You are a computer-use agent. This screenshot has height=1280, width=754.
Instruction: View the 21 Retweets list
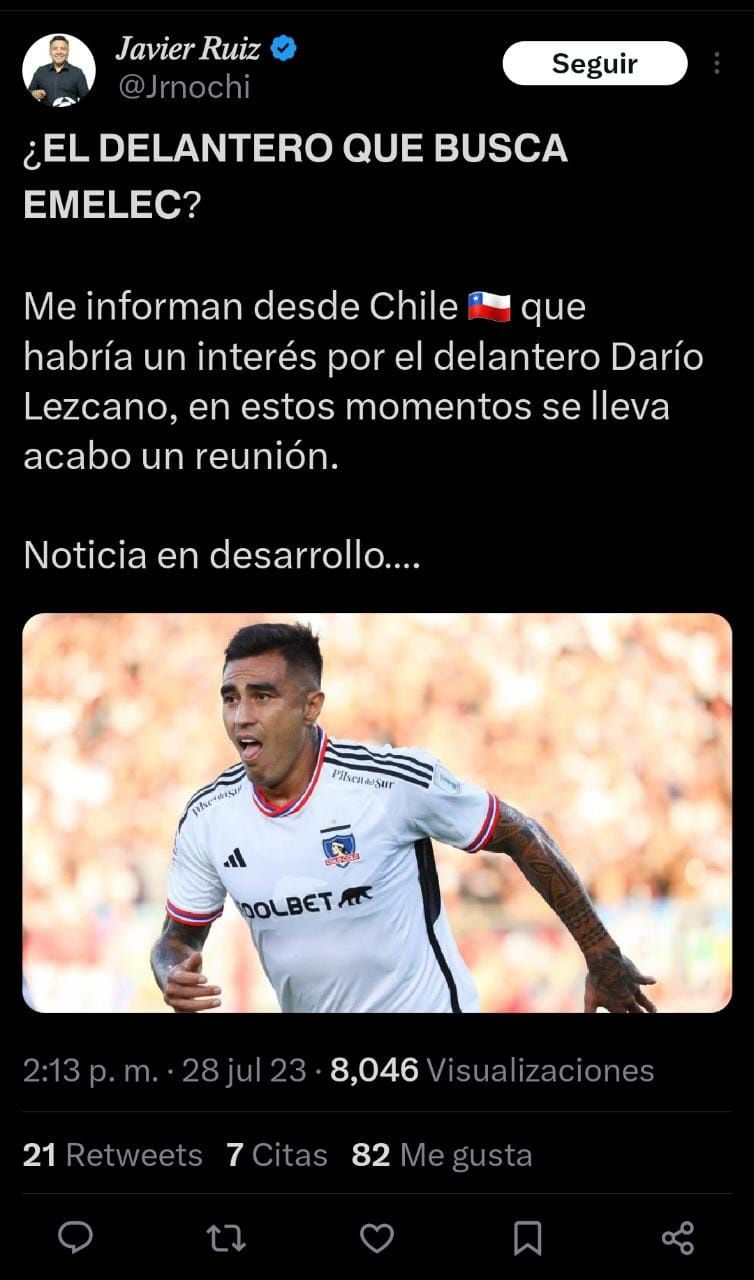tap(112, 1155)
